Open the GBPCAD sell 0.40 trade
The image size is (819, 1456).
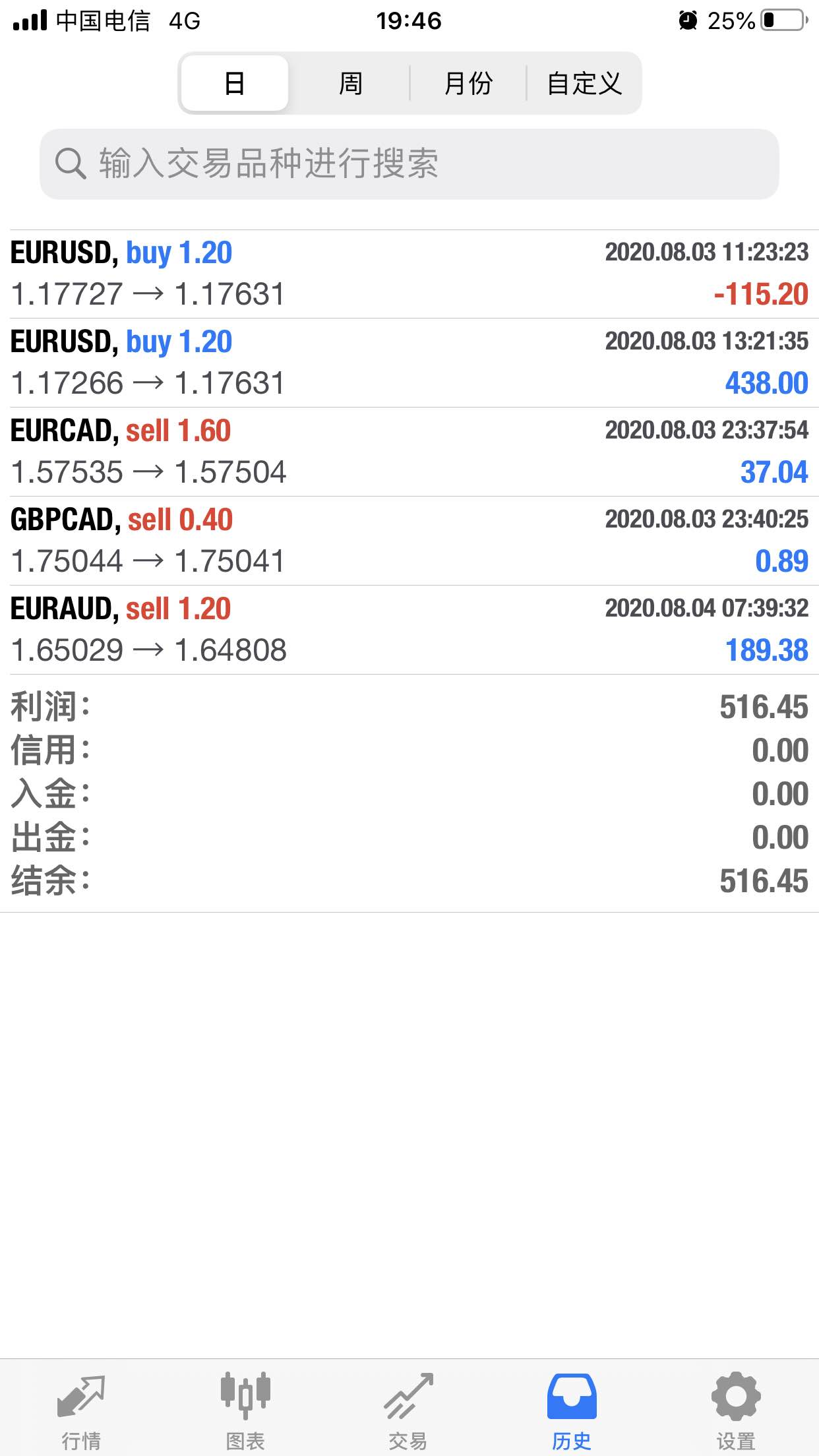click(x=409, y=541)
